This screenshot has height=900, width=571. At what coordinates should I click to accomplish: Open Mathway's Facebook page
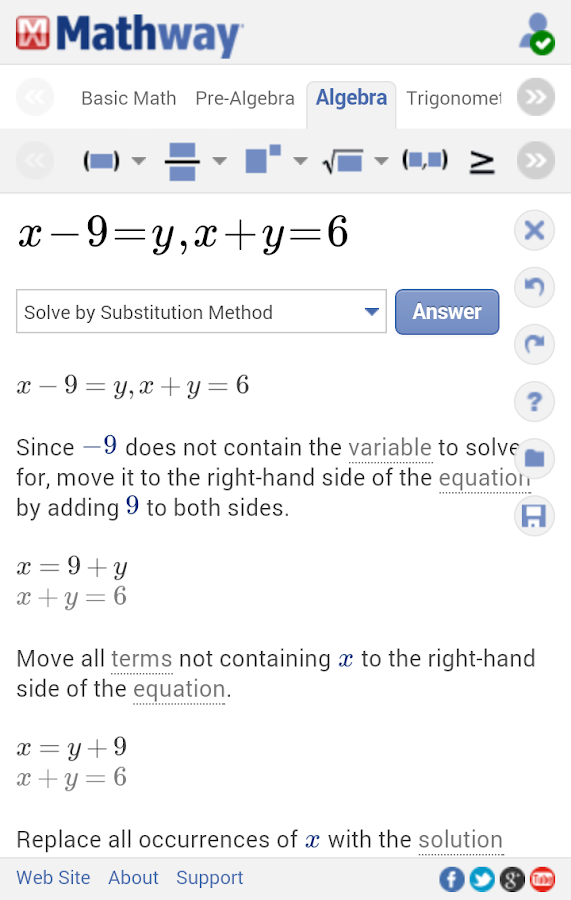click(x=452, y=879)
